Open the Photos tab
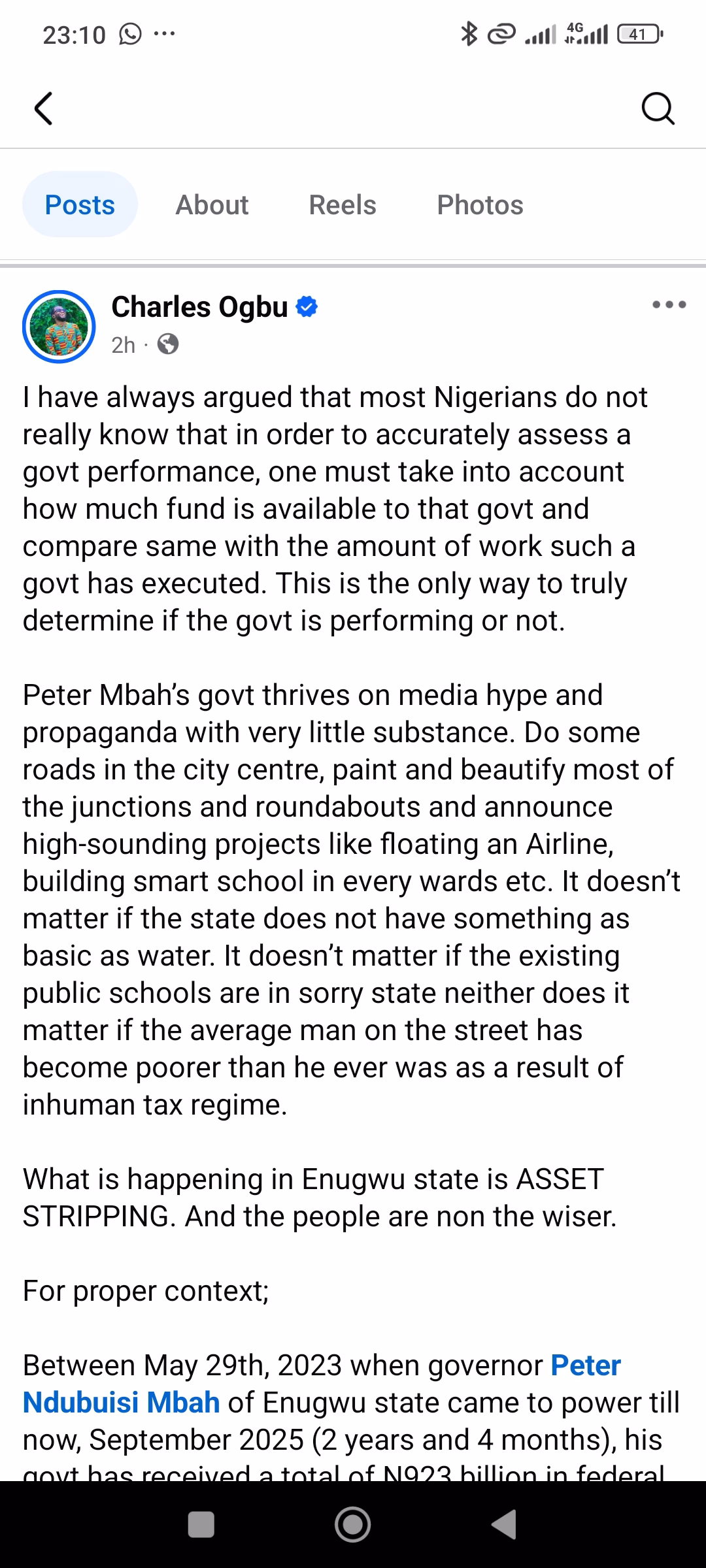 [x=480, y=204]
